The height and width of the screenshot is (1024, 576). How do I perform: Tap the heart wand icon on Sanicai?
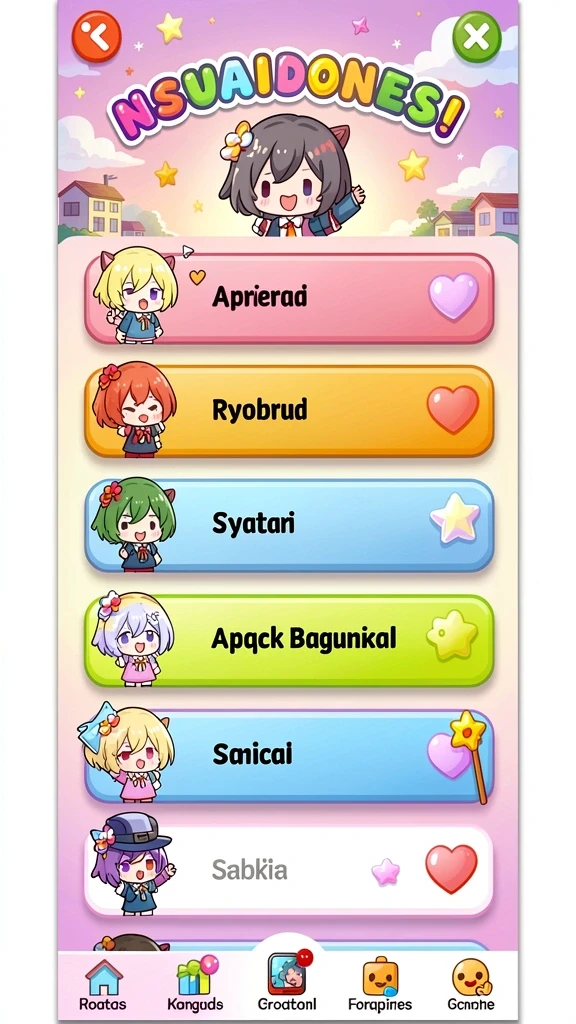(x=458, y=754)
